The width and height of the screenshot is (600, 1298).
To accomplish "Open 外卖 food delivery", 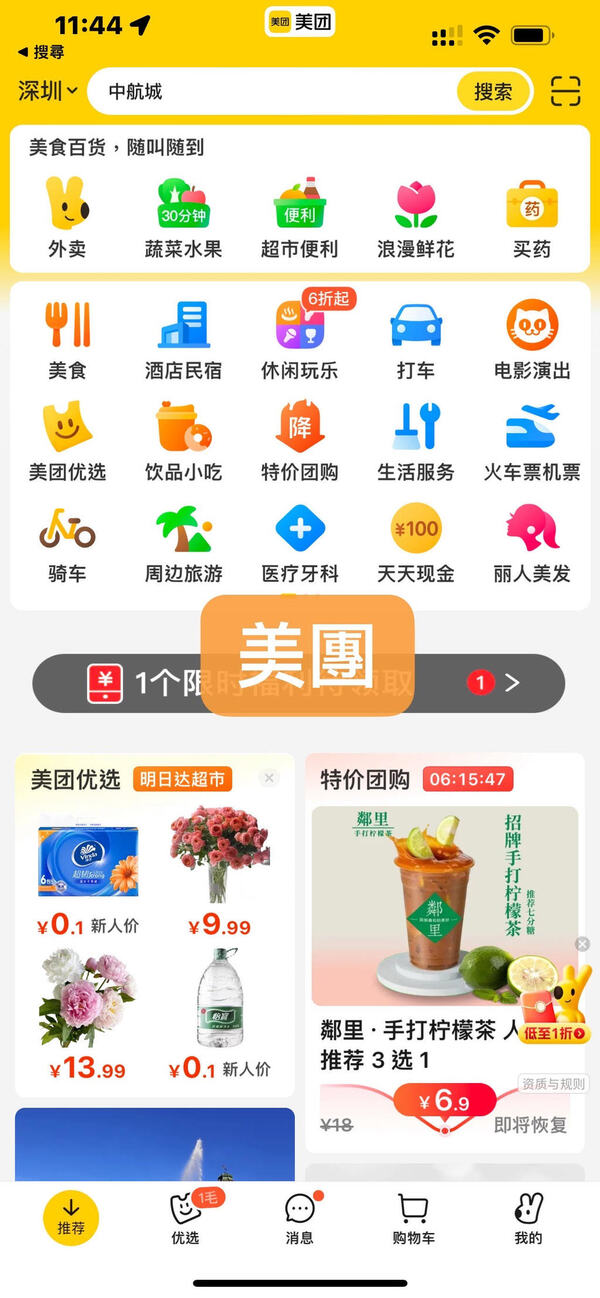I will (67, 219).
